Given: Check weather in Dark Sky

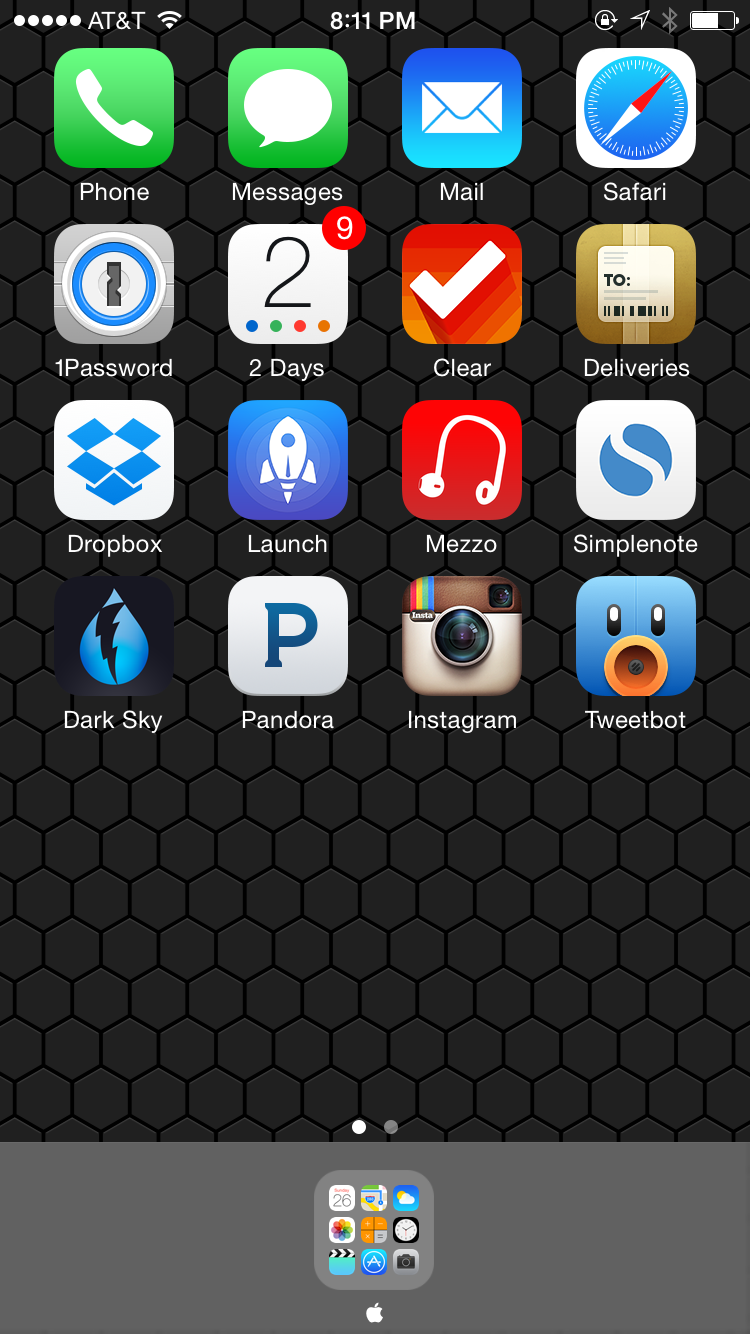Looking at the screenshot, I should 114,636.
